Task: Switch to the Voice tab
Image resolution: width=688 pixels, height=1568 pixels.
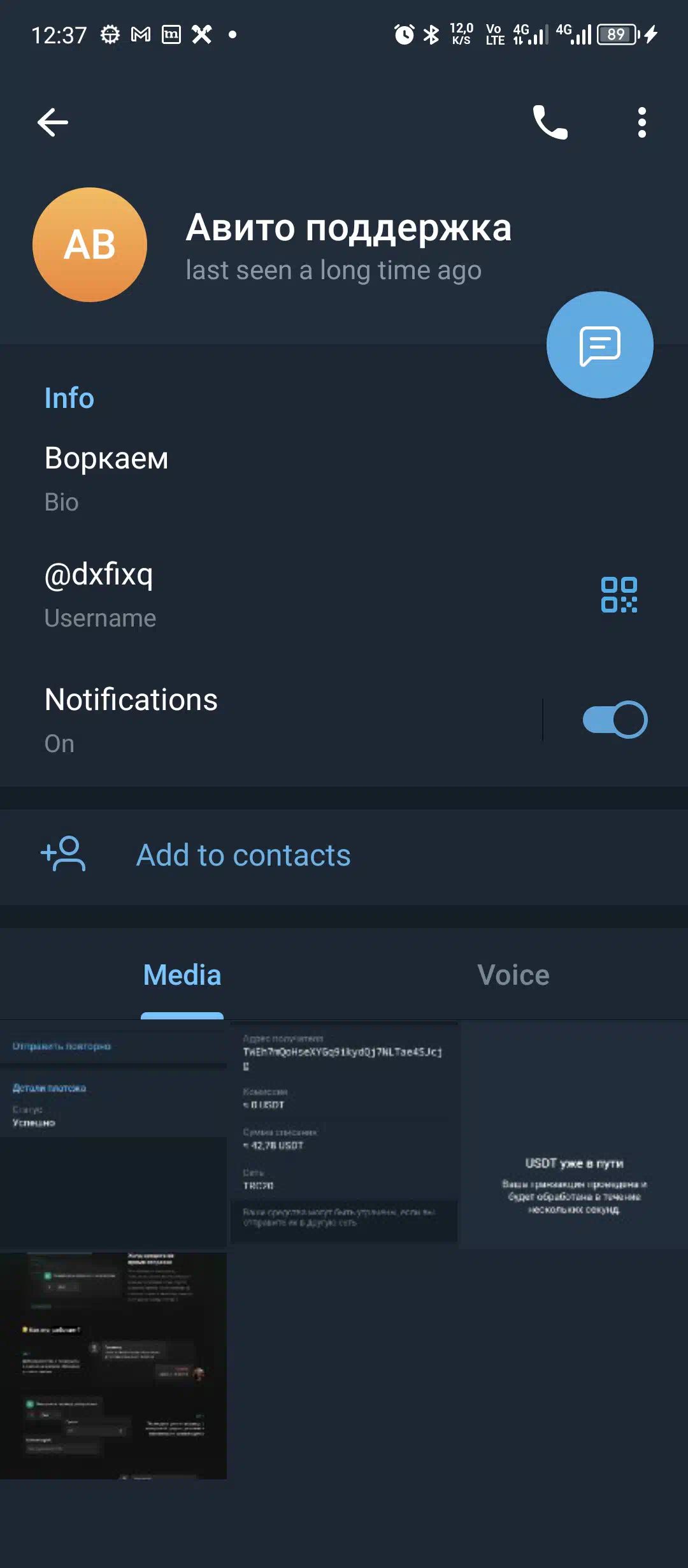Action: tap(513, 975)
